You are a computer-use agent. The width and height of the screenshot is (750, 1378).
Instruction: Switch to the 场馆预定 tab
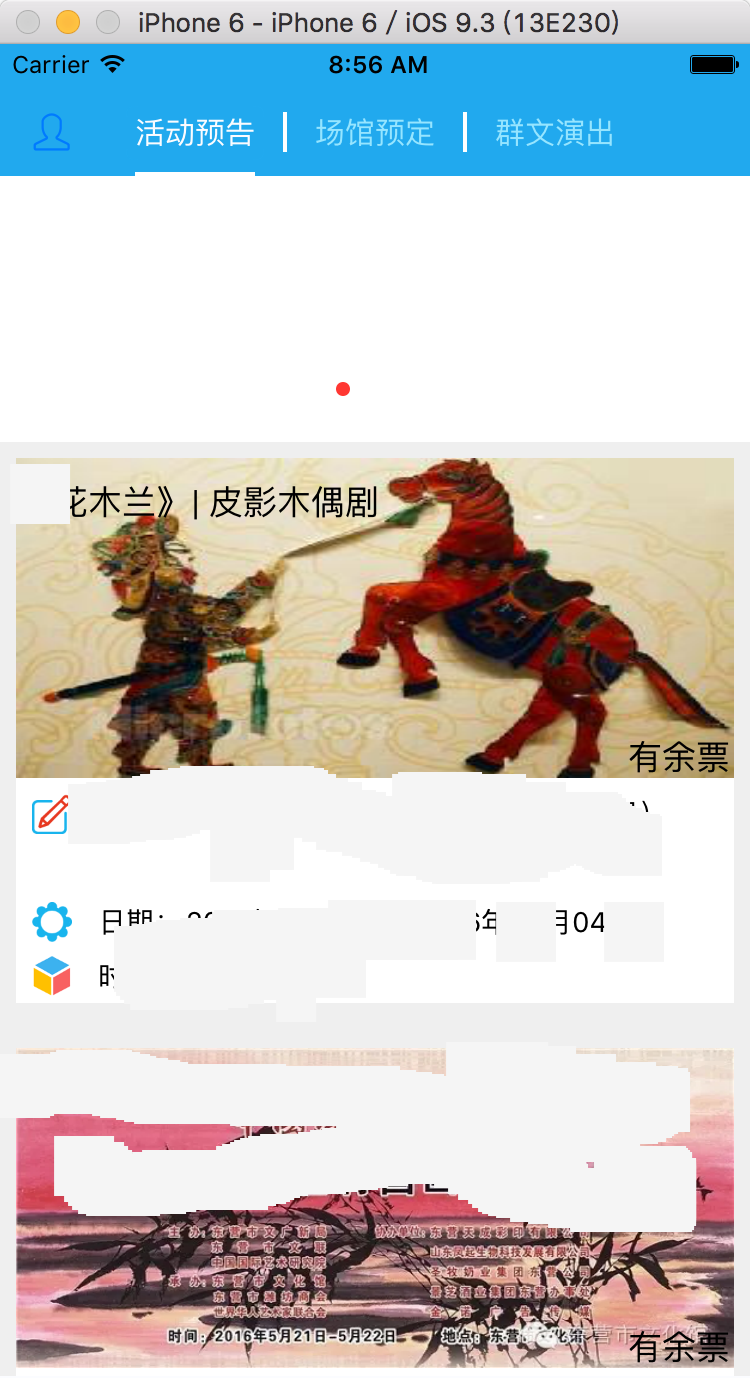(x=375, y=133)
